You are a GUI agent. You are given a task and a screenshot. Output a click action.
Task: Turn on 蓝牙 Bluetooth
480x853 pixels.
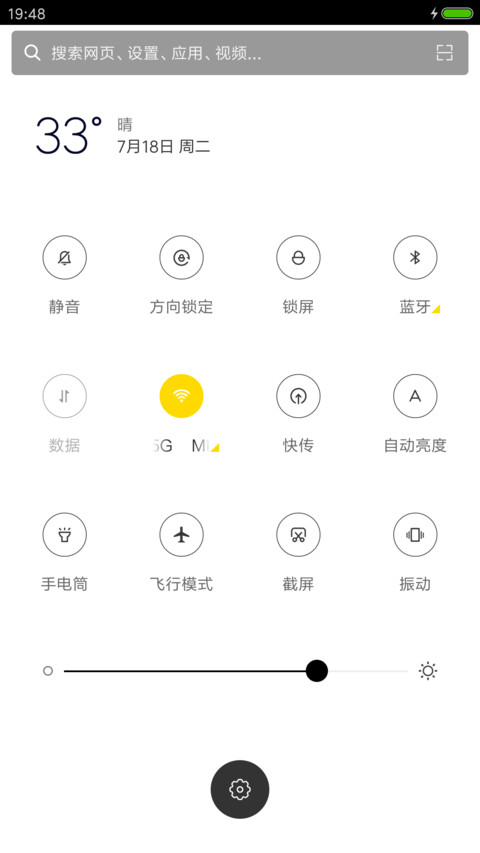point(415,257)
